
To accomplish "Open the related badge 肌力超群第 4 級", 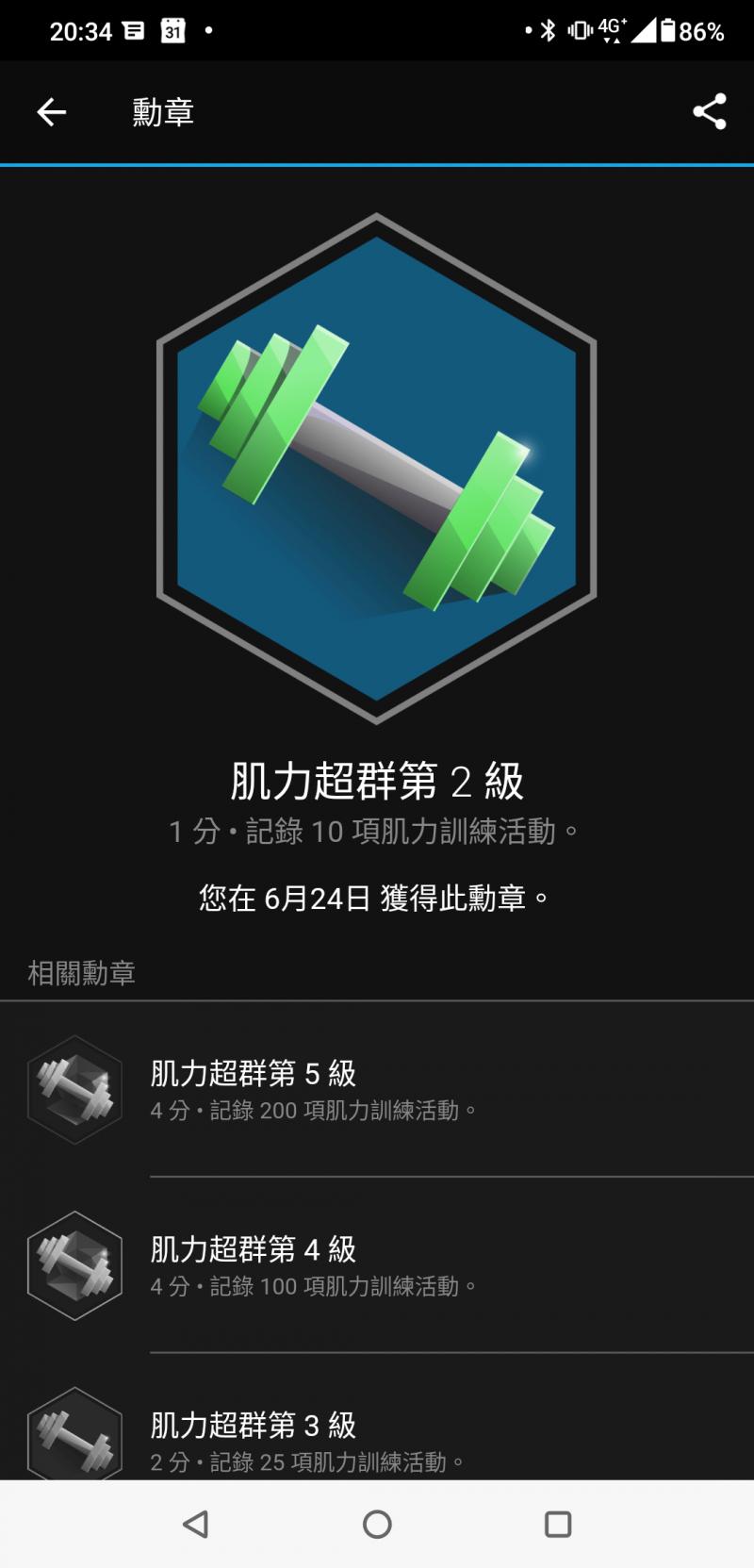I will pos(377,1265).
